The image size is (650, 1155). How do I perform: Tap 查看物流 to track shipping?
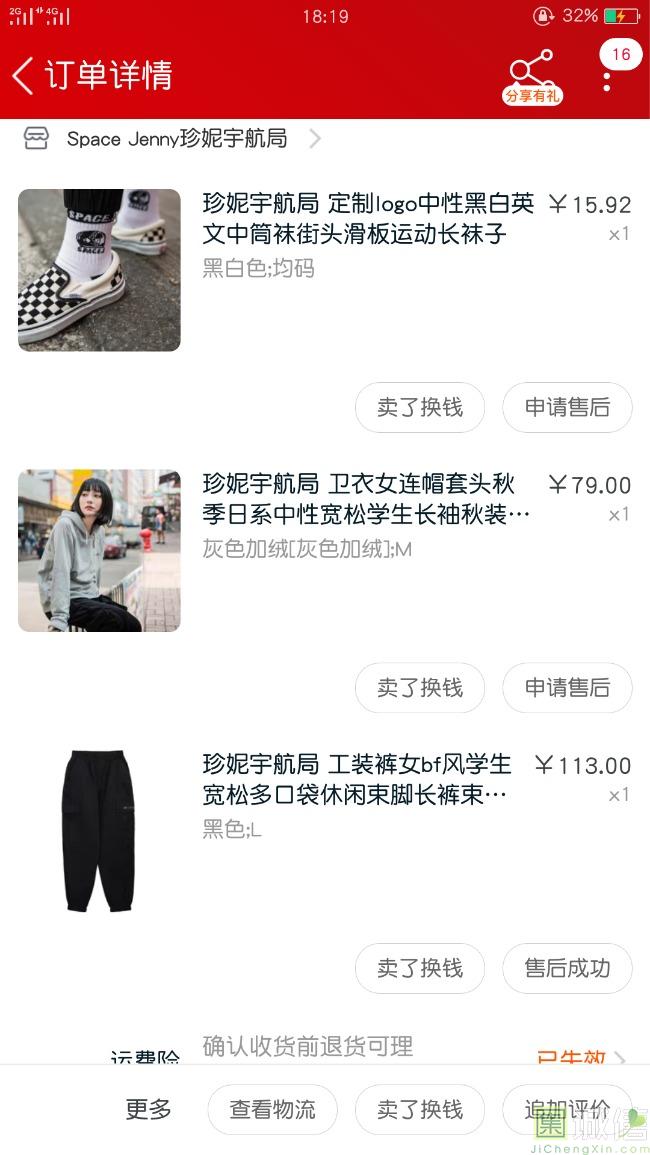pos(272,1110)
